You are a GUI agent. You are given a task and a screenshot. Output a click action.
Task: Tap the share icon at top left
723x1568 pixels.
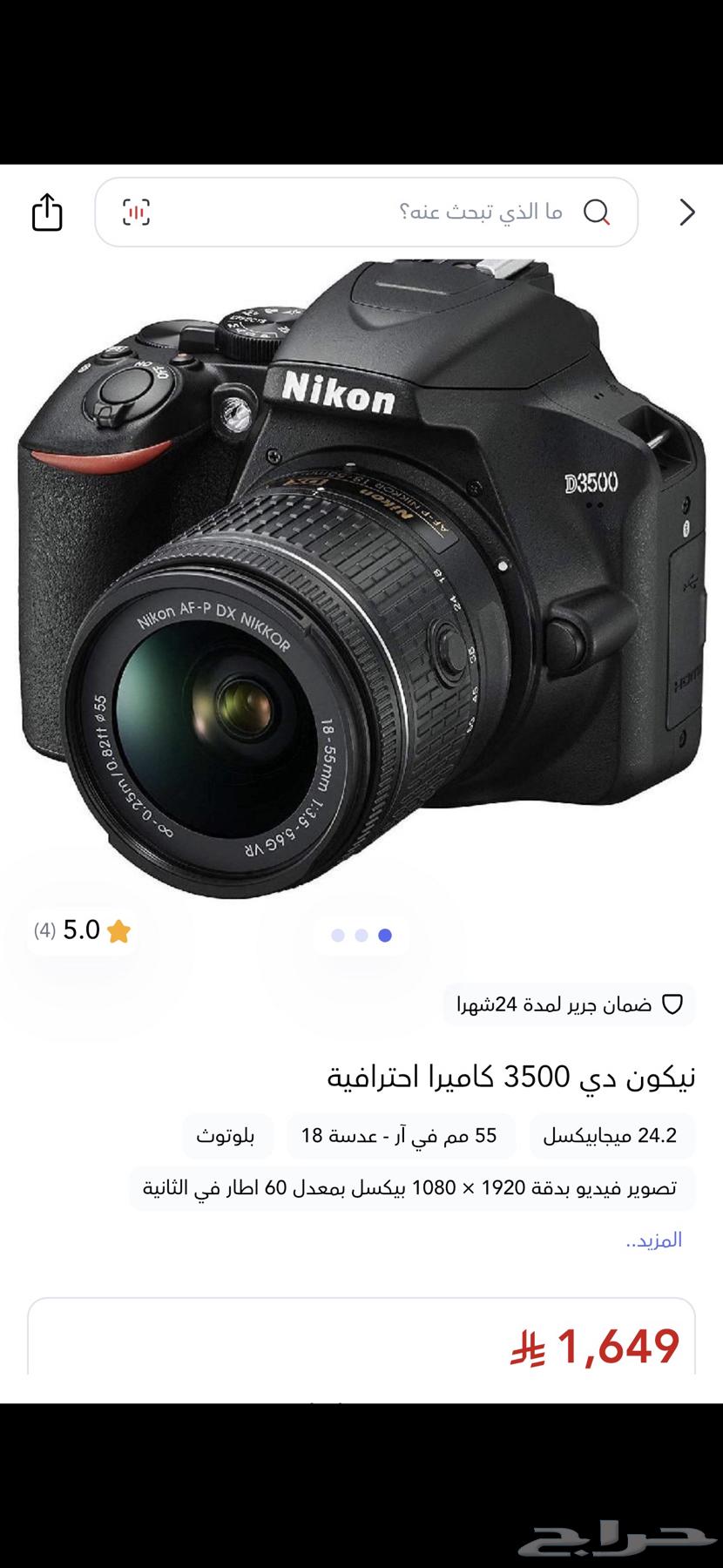(48, 212)
